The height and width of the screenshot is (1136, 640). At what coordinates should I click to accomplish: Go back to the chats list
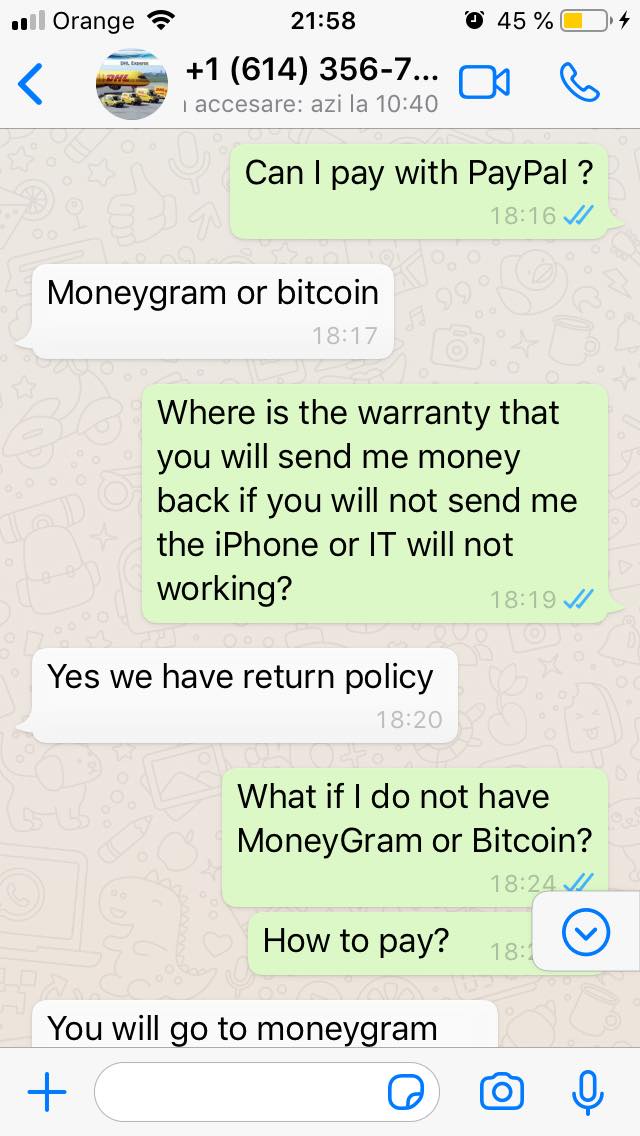30,83
